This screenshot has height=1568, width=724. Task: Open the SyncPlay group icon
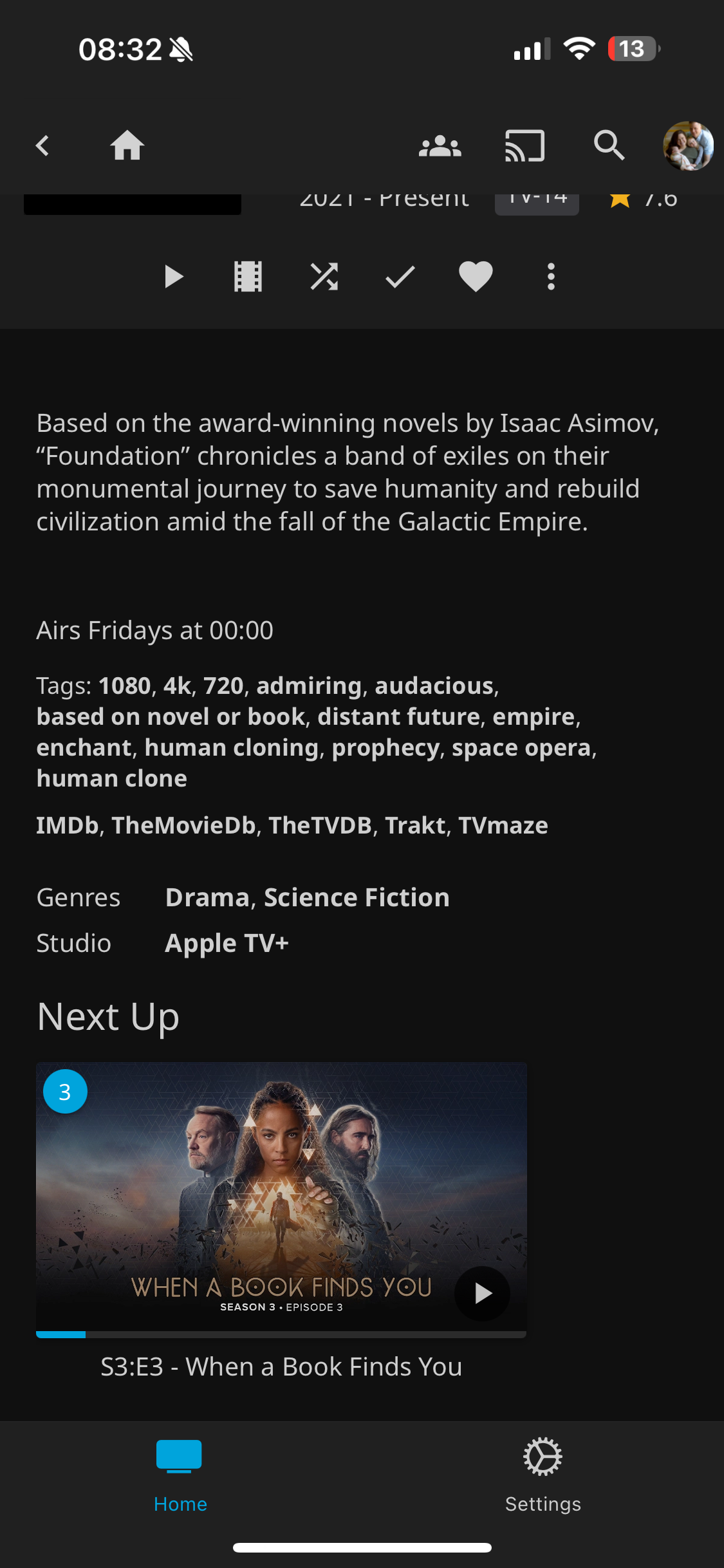(440, 146)
